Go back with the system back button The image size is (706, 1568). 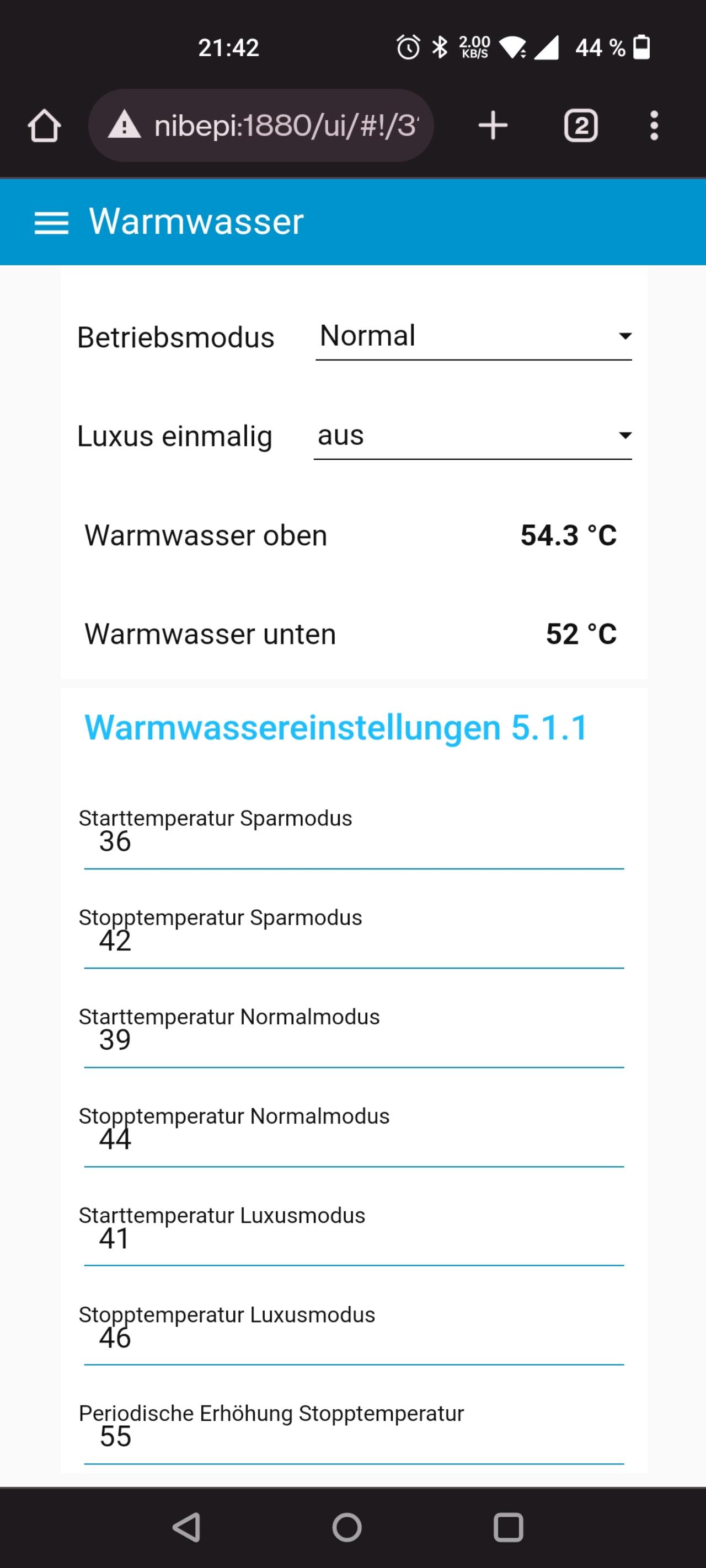[x=186, y=1527]
